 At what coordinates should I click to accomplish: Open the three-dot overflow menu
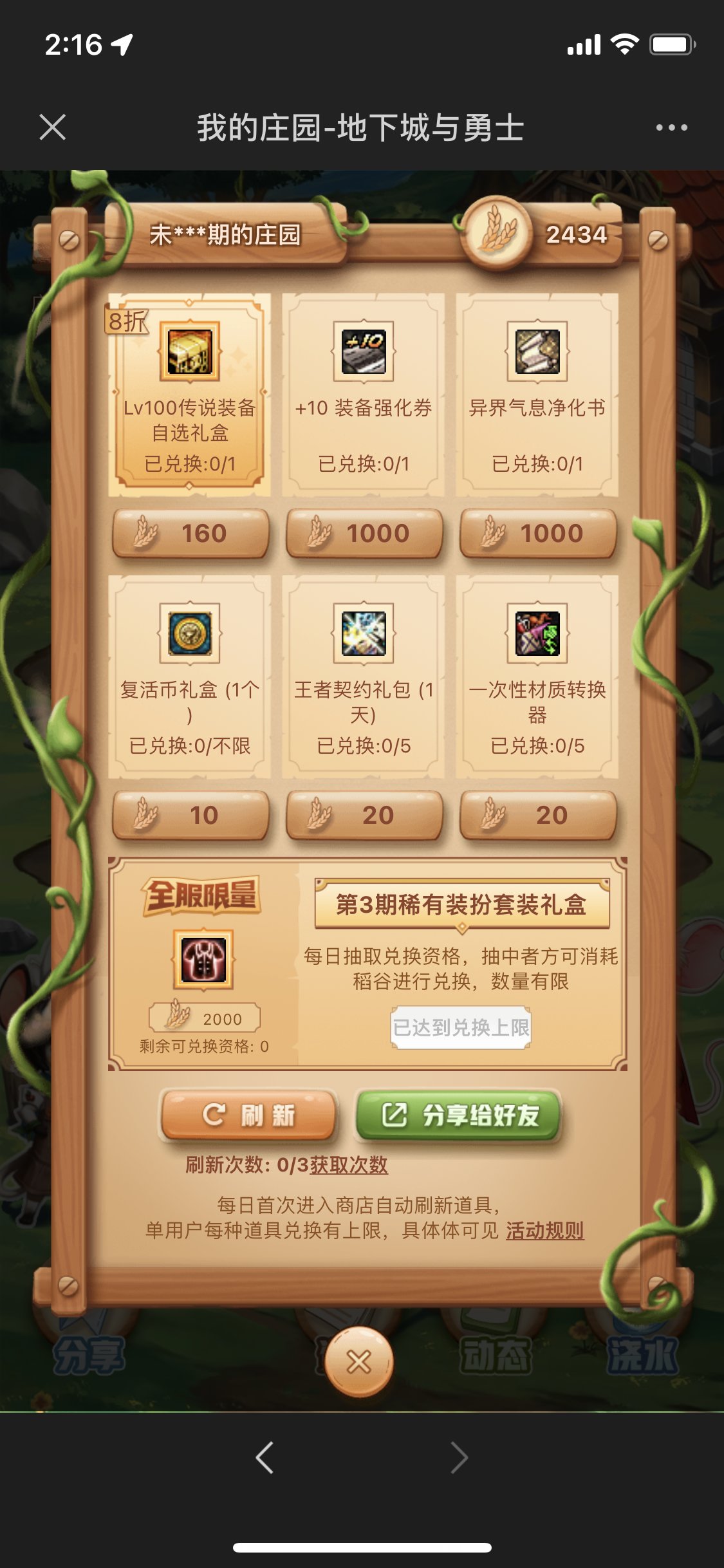tap(671, 127)
